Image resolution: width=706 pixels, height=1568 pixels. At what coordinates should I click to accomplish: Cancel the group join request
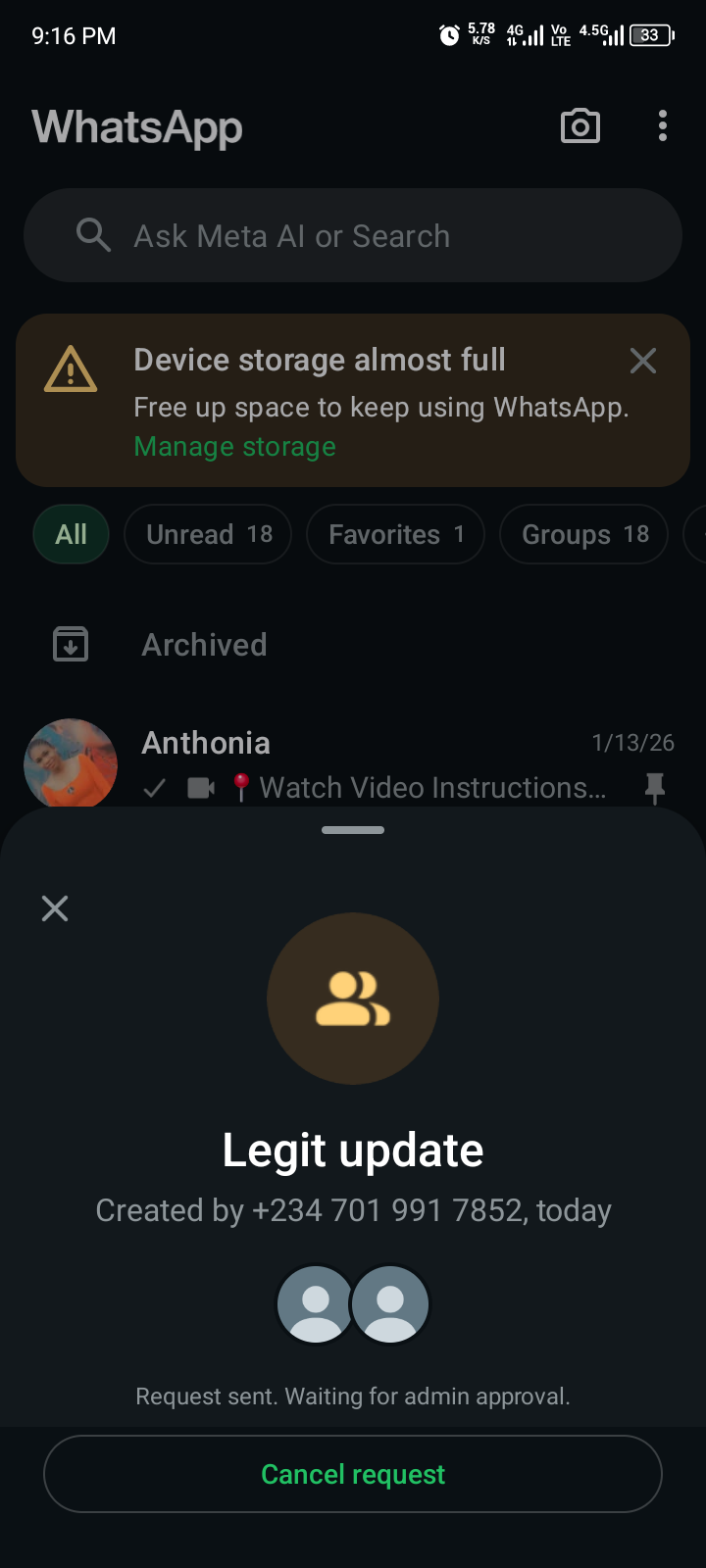[353, 1474]
